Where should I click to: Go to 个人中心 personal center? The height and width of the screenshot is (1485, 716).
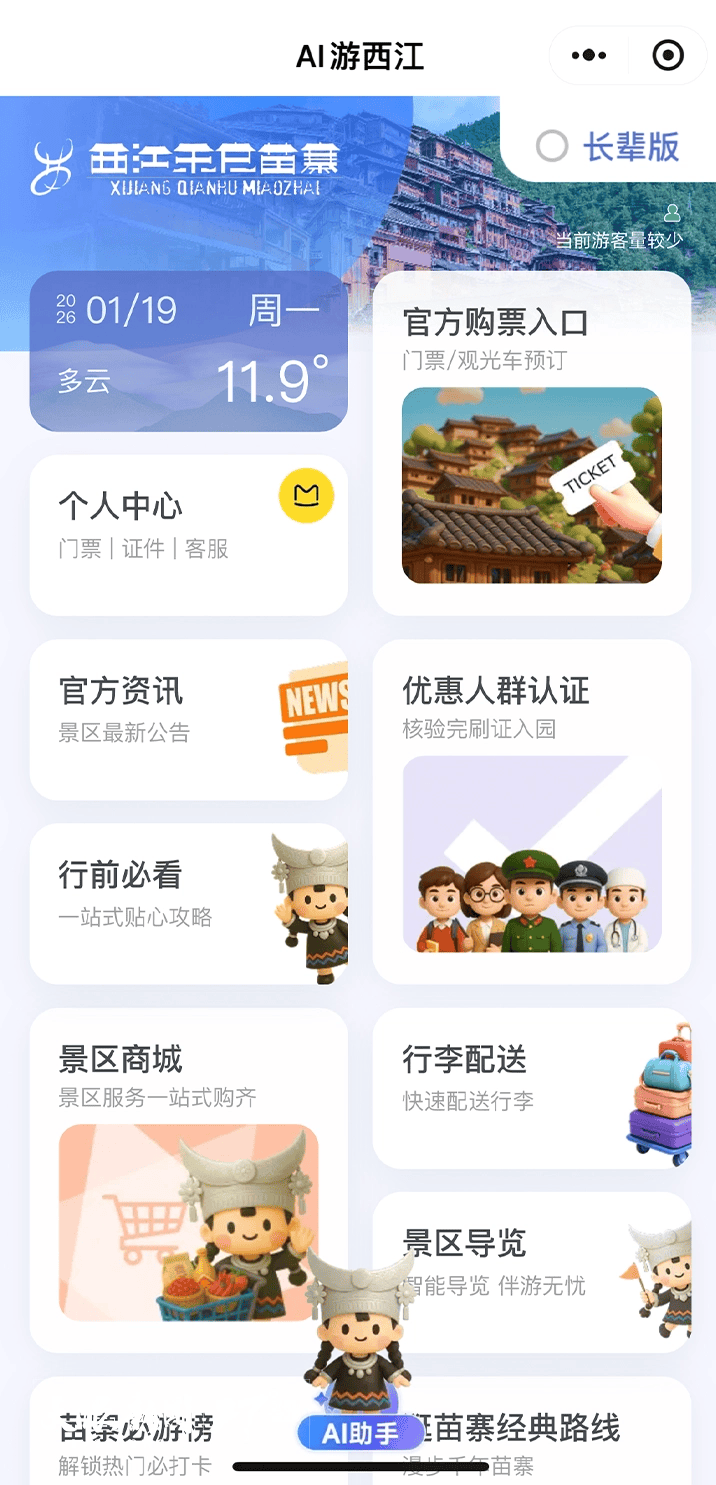click(x=189, y=535)
